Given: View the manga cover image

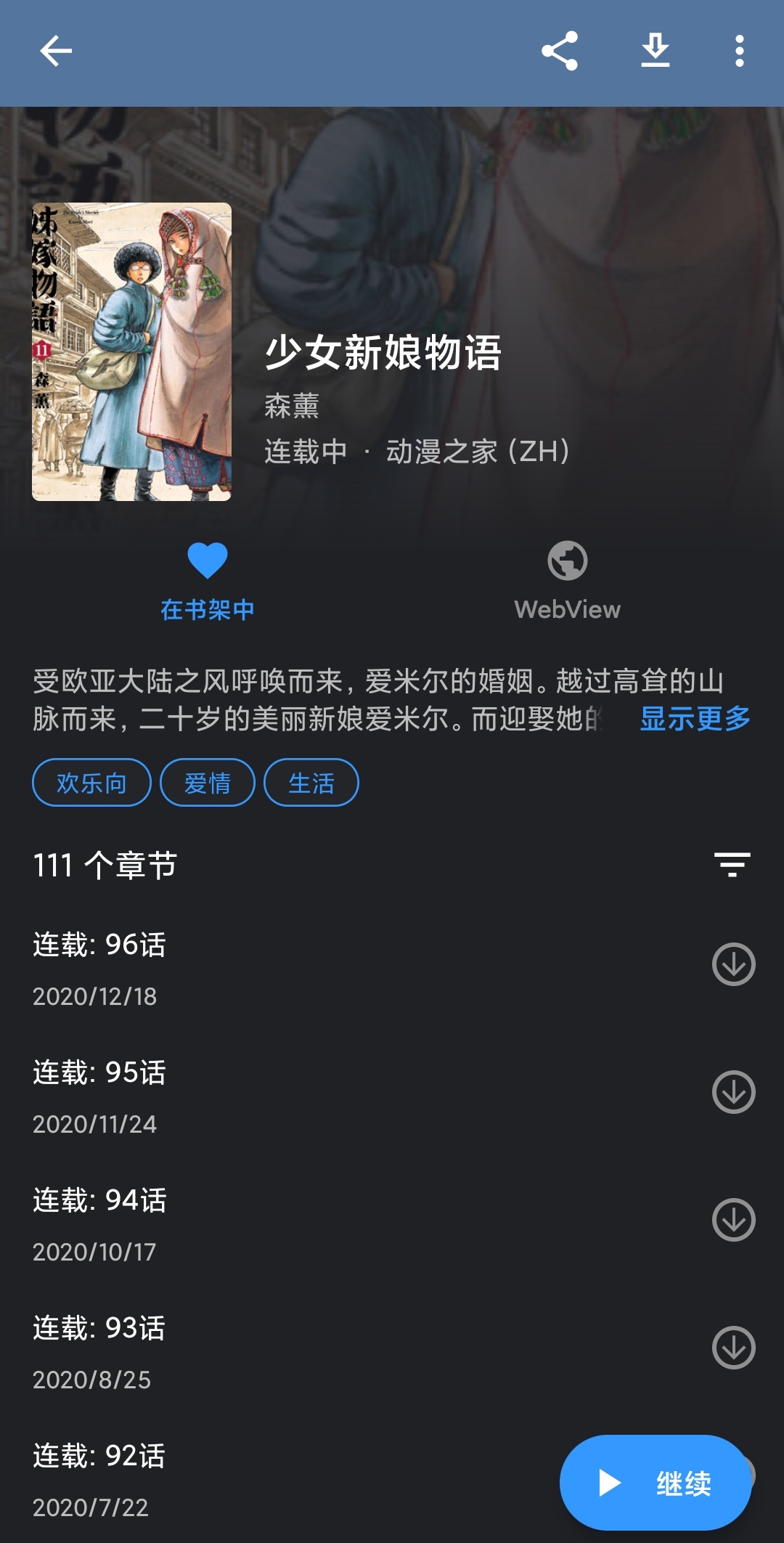Looking at the screenshot, I should coord(131,351).
